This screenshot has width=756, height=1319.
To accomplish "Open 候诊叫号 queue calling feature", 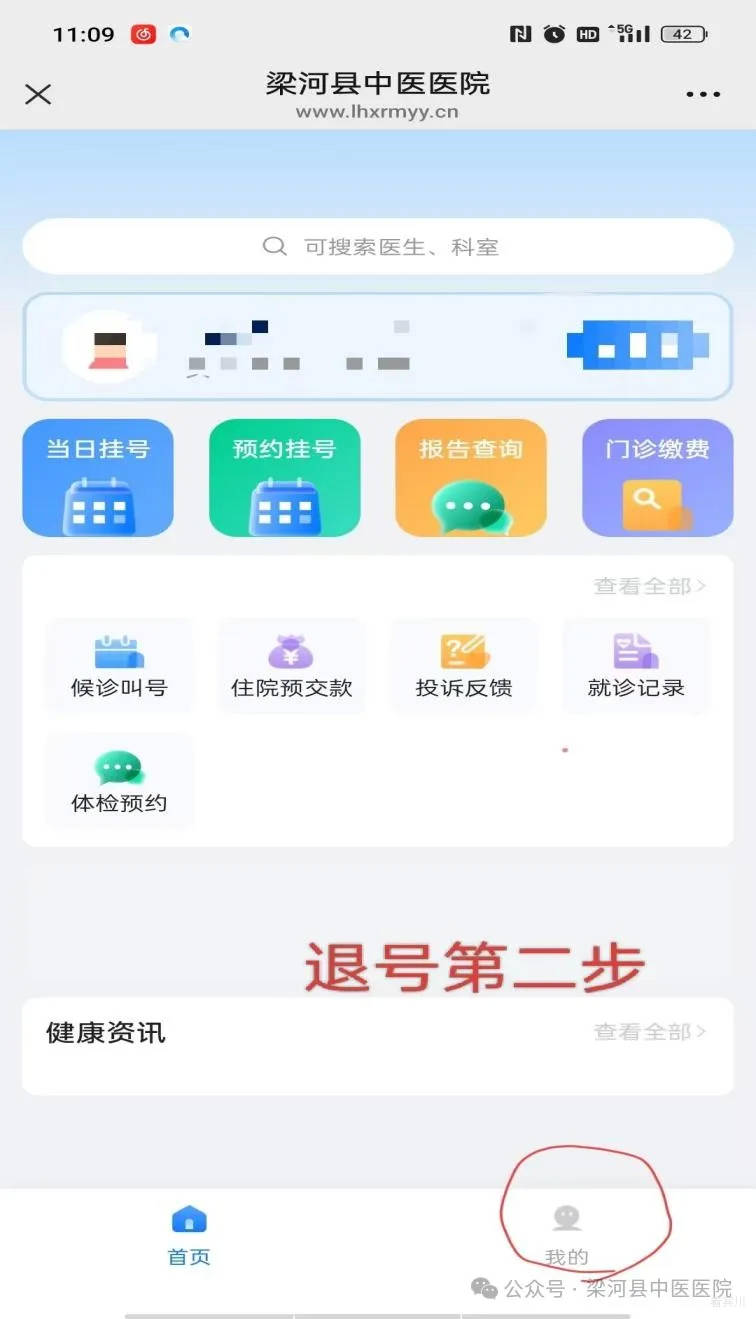I will [118, 665].
